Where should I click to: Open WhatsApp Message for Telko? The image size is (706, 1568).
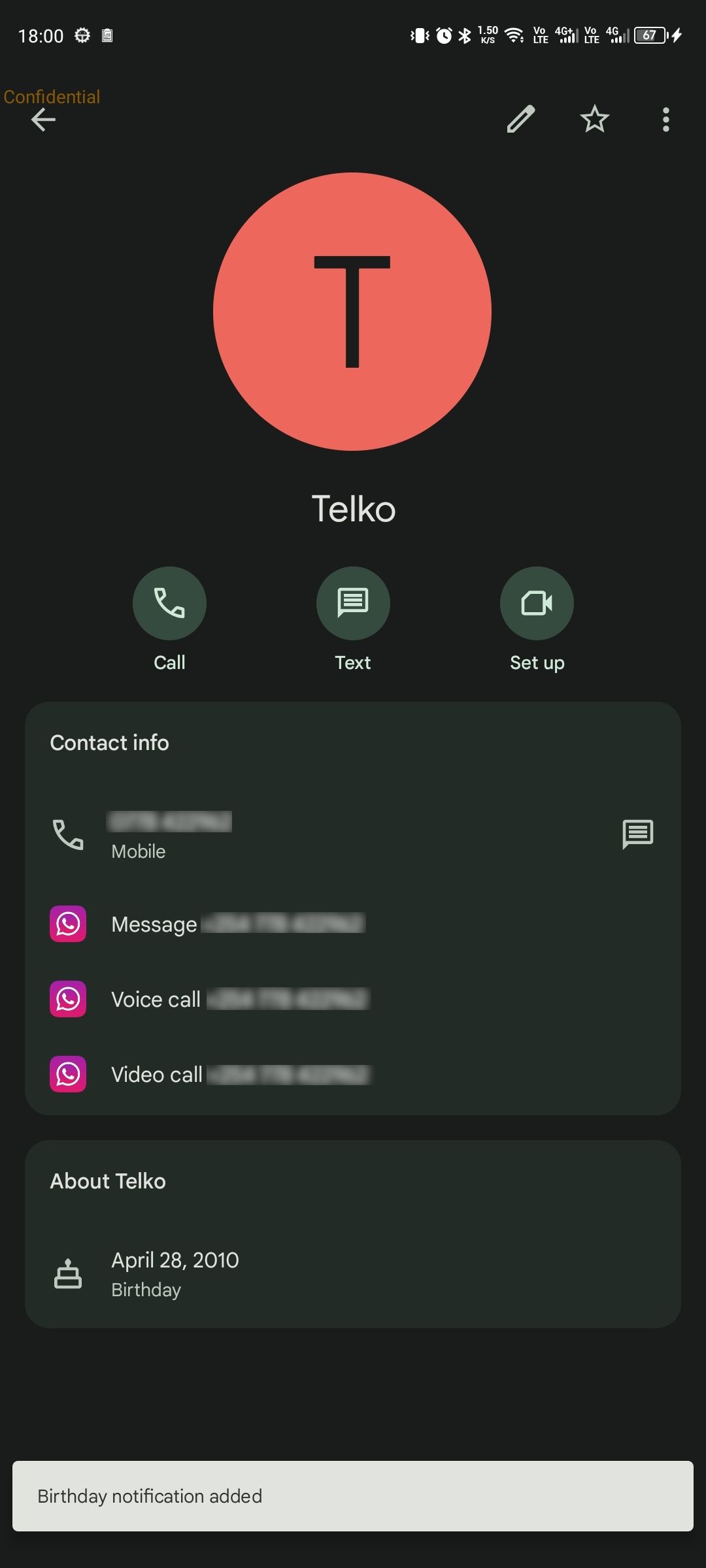(67, 923)
